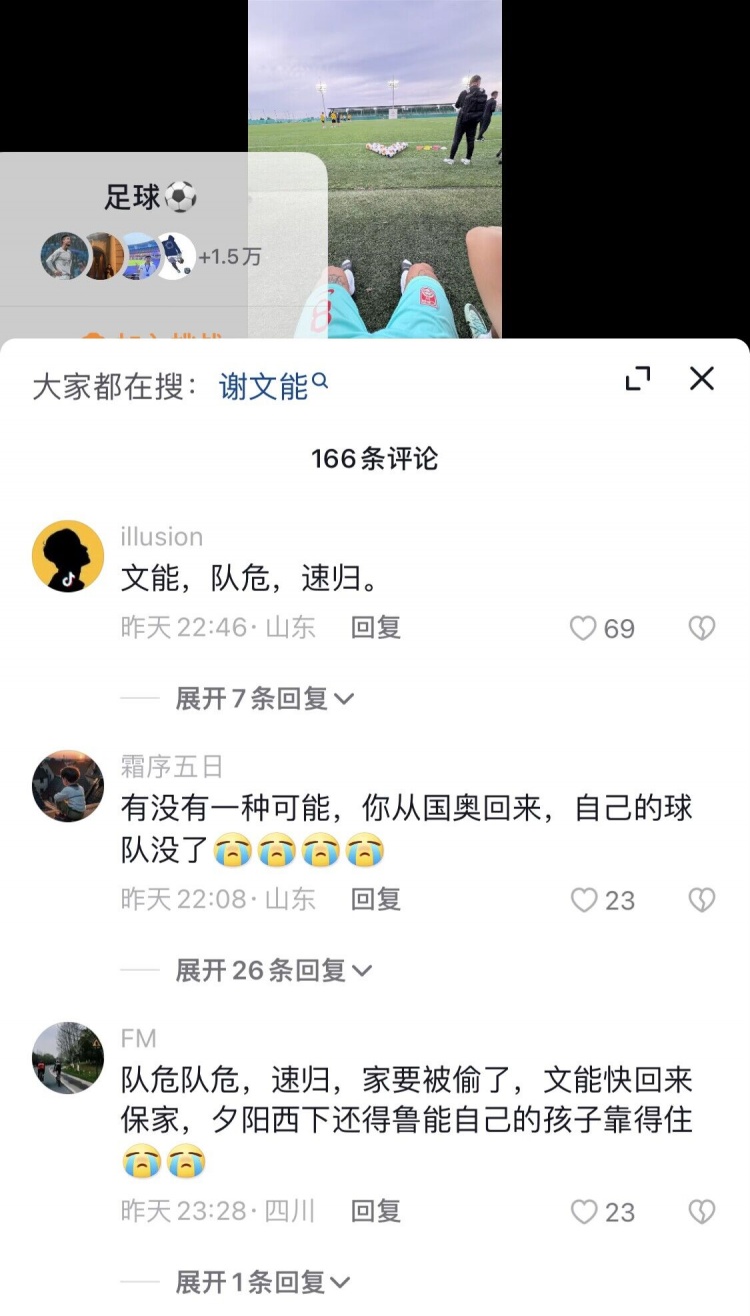Close the comments panel

tap(702, 379)
